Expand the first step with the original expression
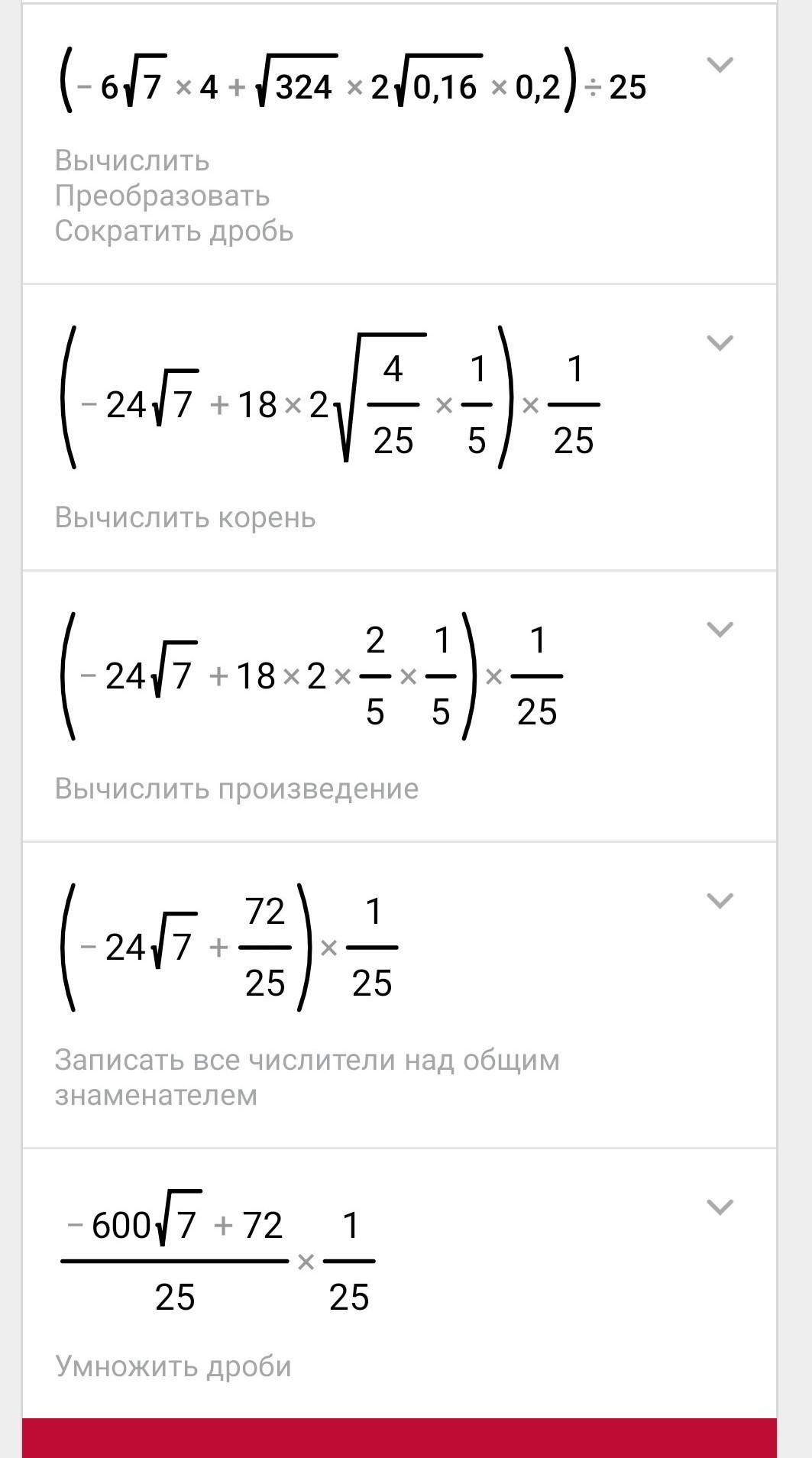Image resolution: width=812 pixels, height=1458 pixels. (x=720, y=64)
